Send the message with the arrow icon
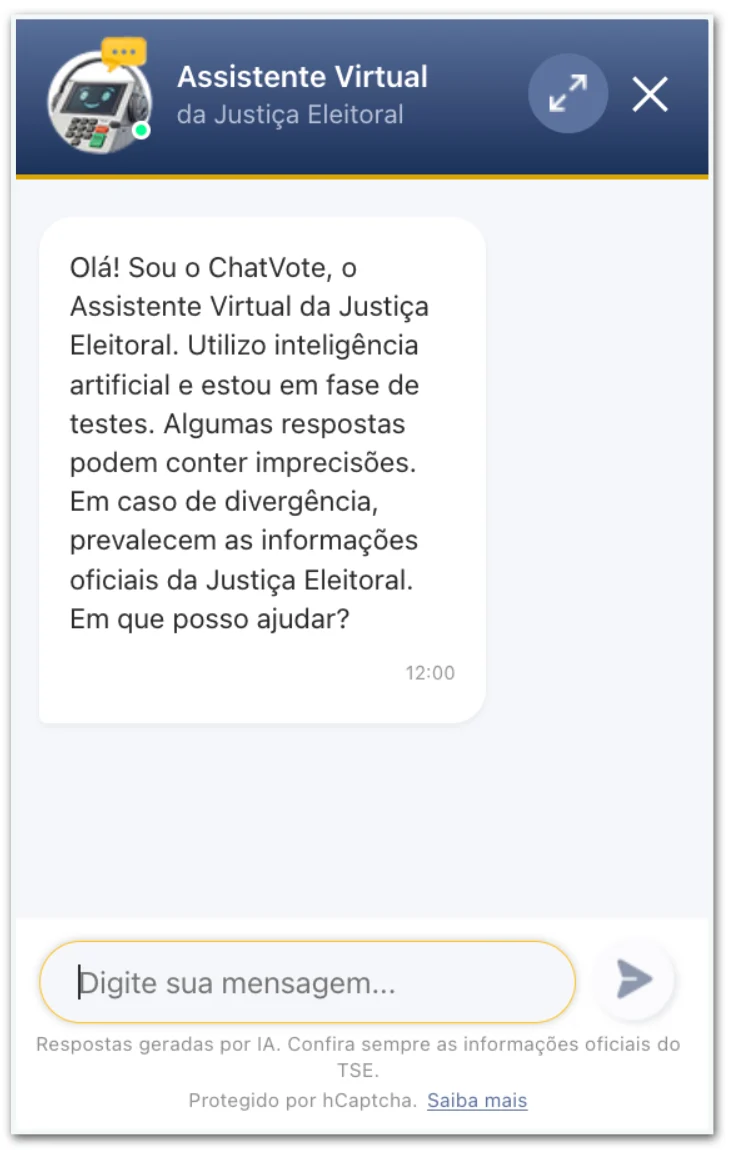 click(x=634, y=980)
